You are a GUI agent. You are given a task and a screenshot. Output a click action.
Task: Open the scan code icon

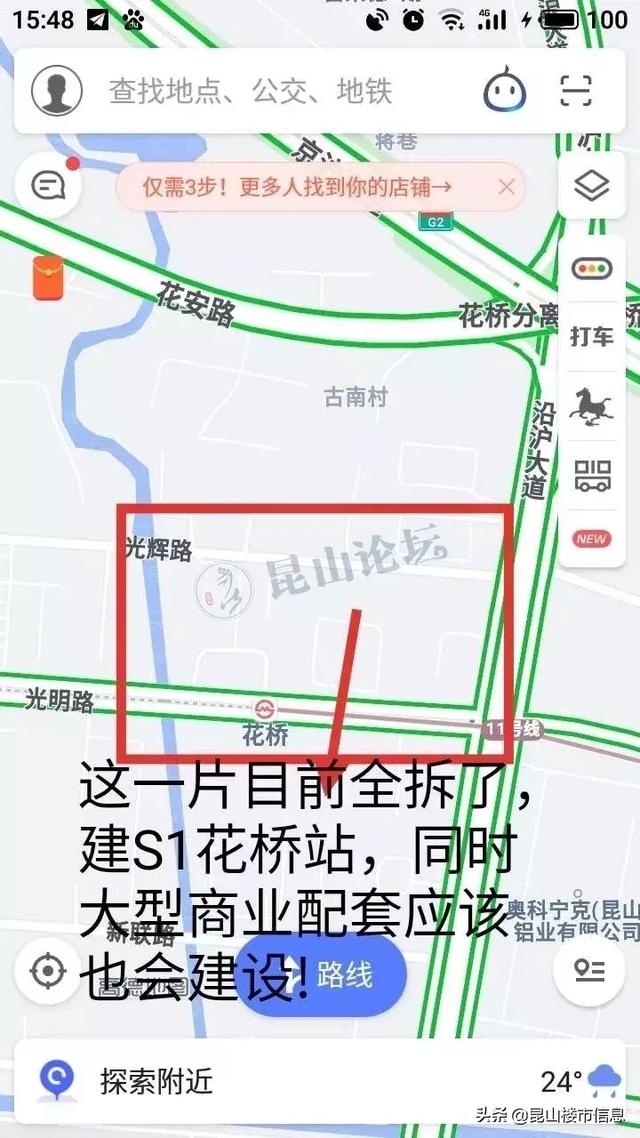pyautogui.click(x=576, y=91)
